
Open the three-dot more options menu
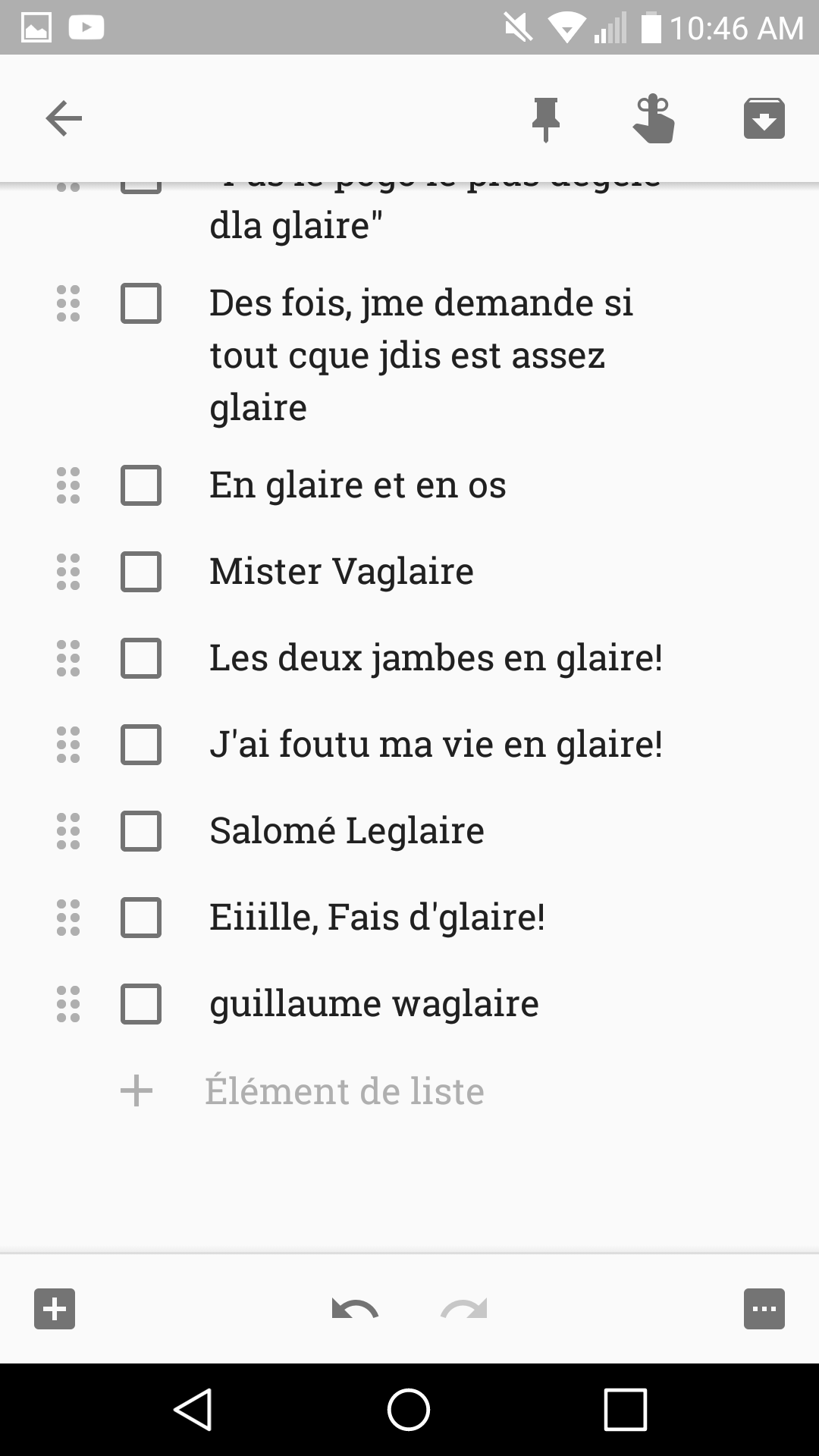[x=764, y=1309]
